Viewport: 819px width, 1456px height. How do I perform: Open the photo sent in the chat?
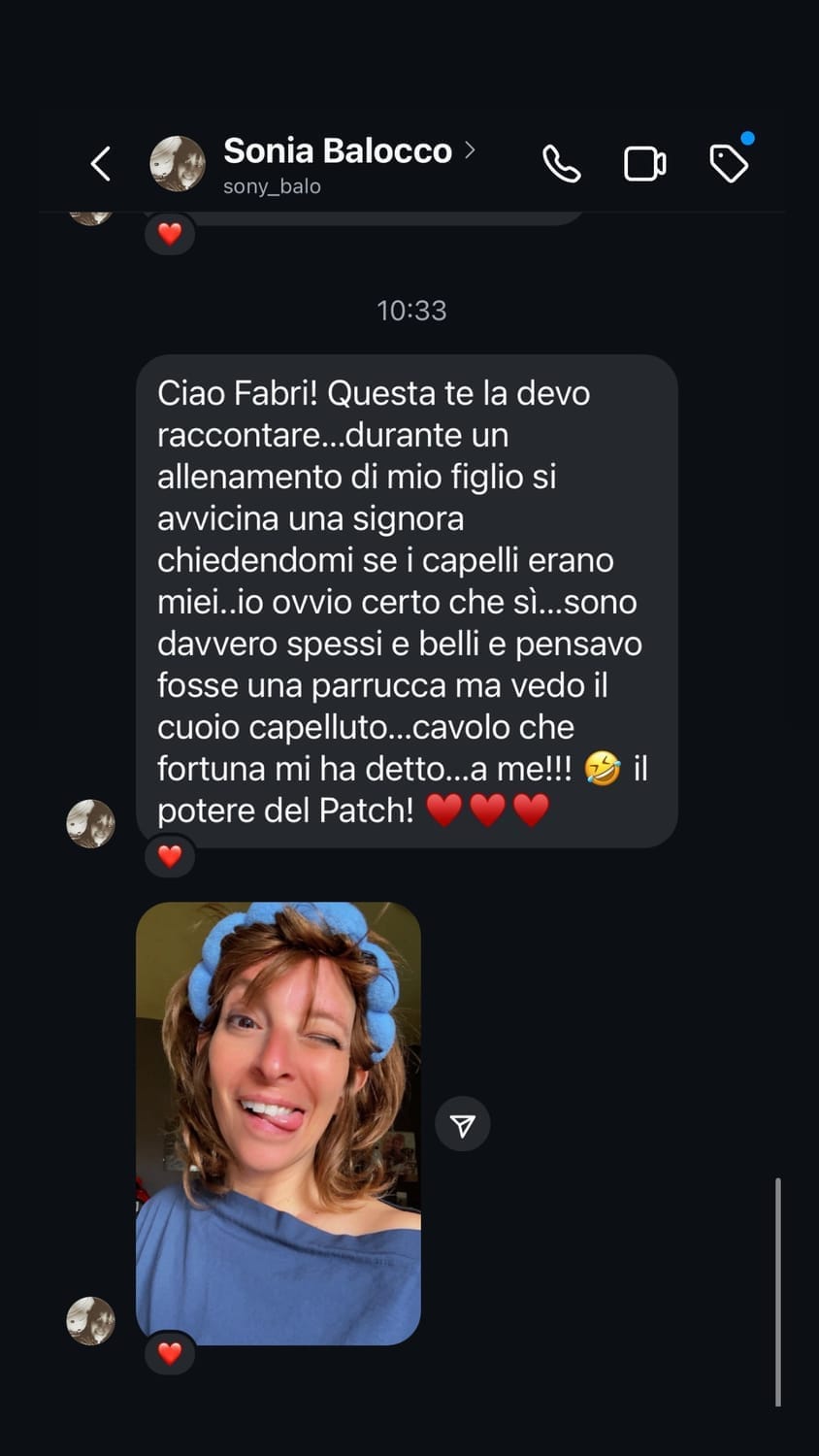tap(278, 1123)
